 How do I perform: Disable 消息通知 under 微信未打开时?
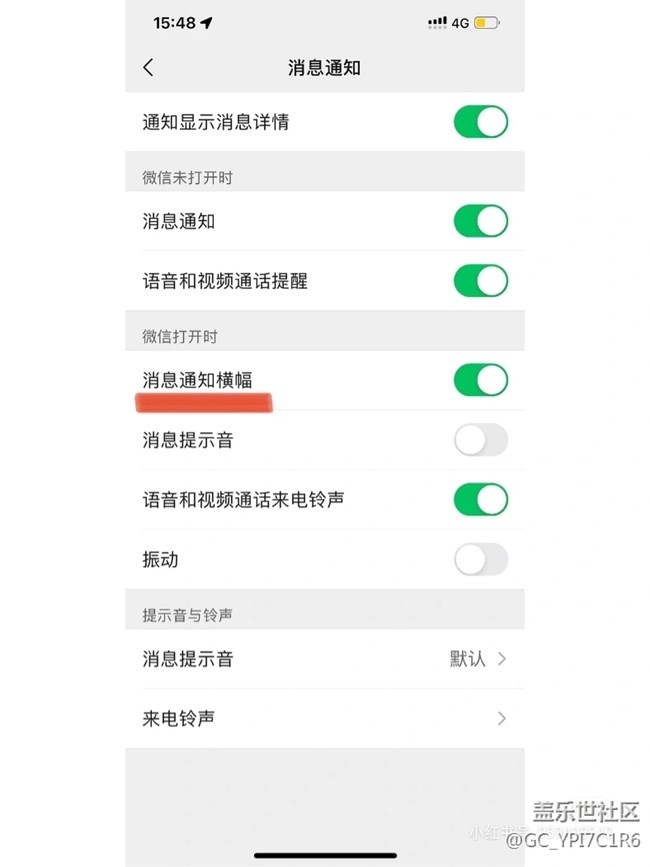(480, 221)
